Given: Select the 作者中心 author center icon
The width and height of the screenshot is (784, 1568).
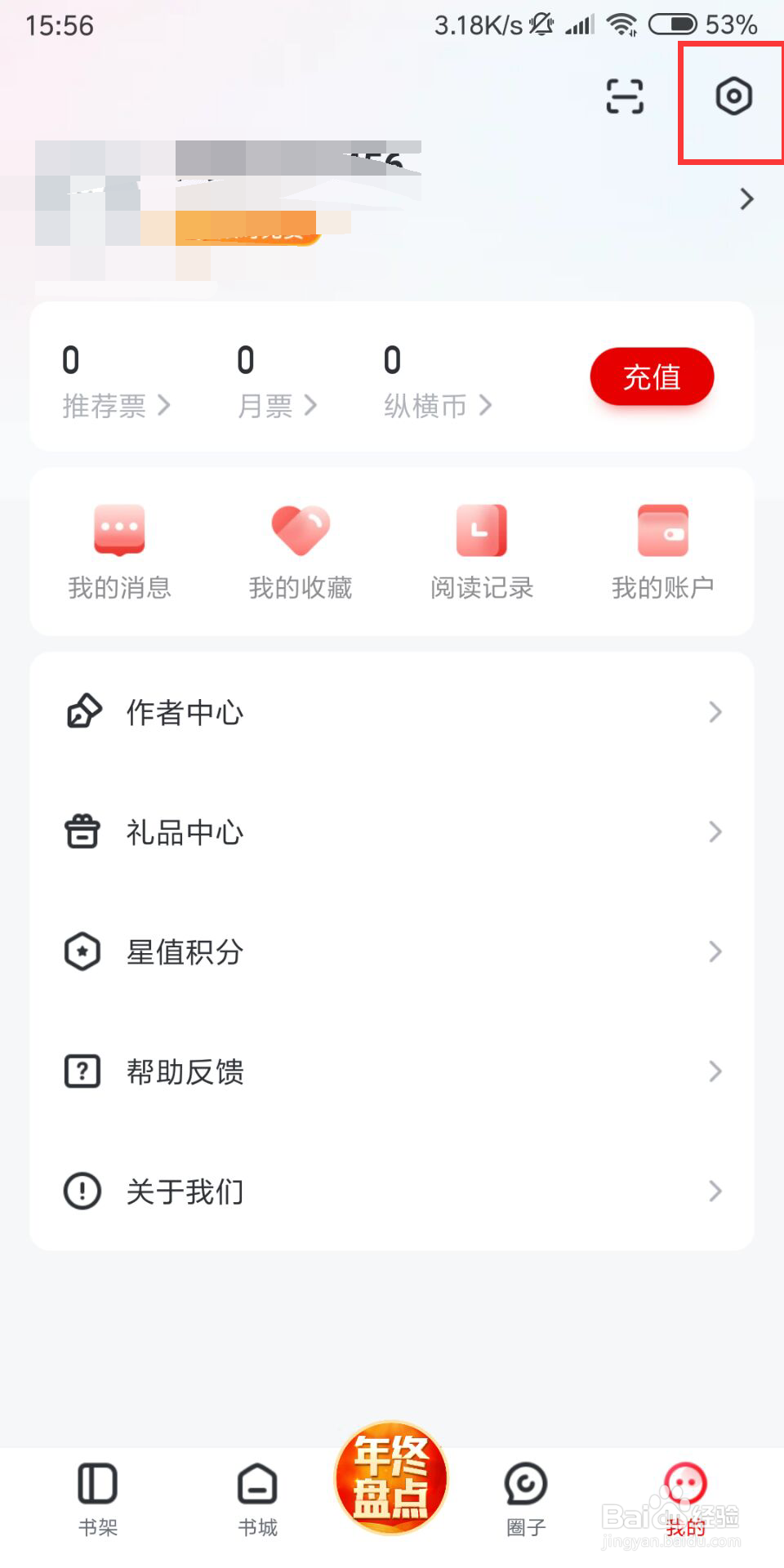Looking at the screenshot, I should click(x=82, y=711).
